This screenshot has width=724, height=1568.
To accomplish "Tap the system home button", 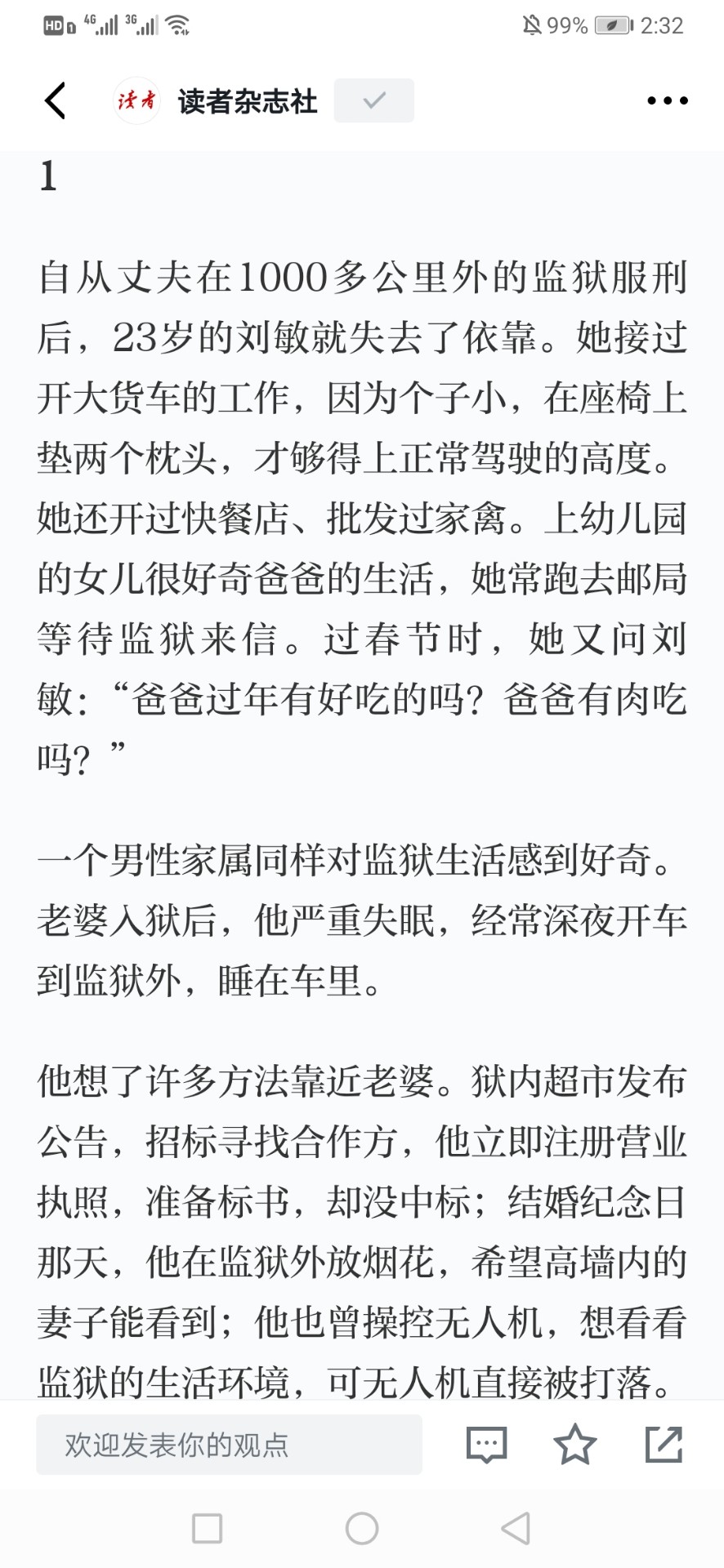I will pos(362,1528).
